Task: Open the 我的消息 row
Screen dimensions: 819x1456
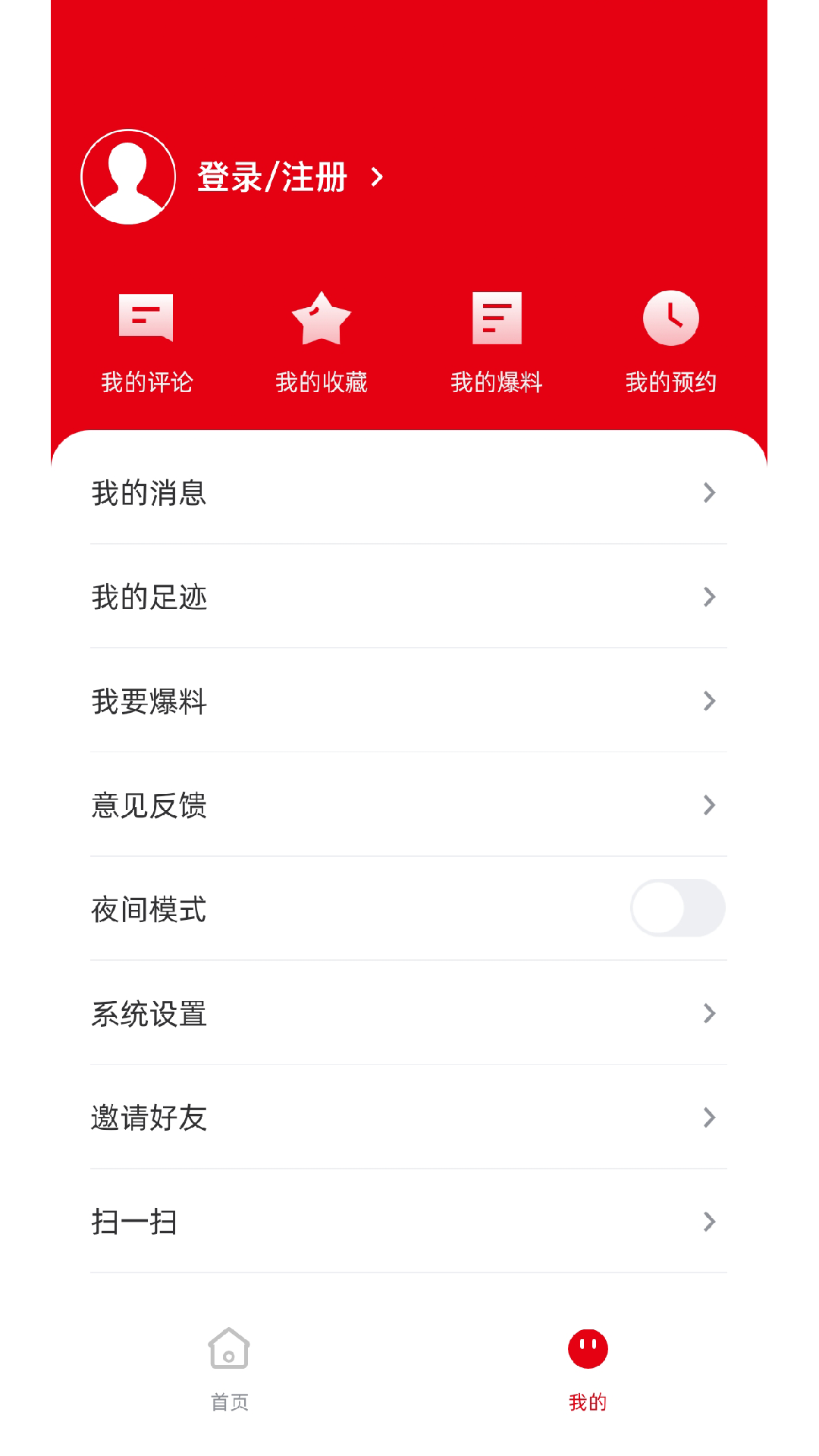Action: [x=408, y=493]
